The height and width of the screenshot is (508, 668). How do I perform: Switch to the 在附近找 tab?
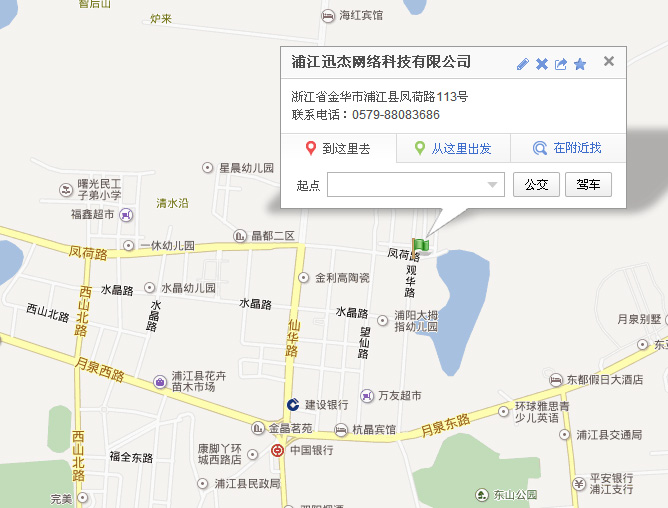coord(567,148)
